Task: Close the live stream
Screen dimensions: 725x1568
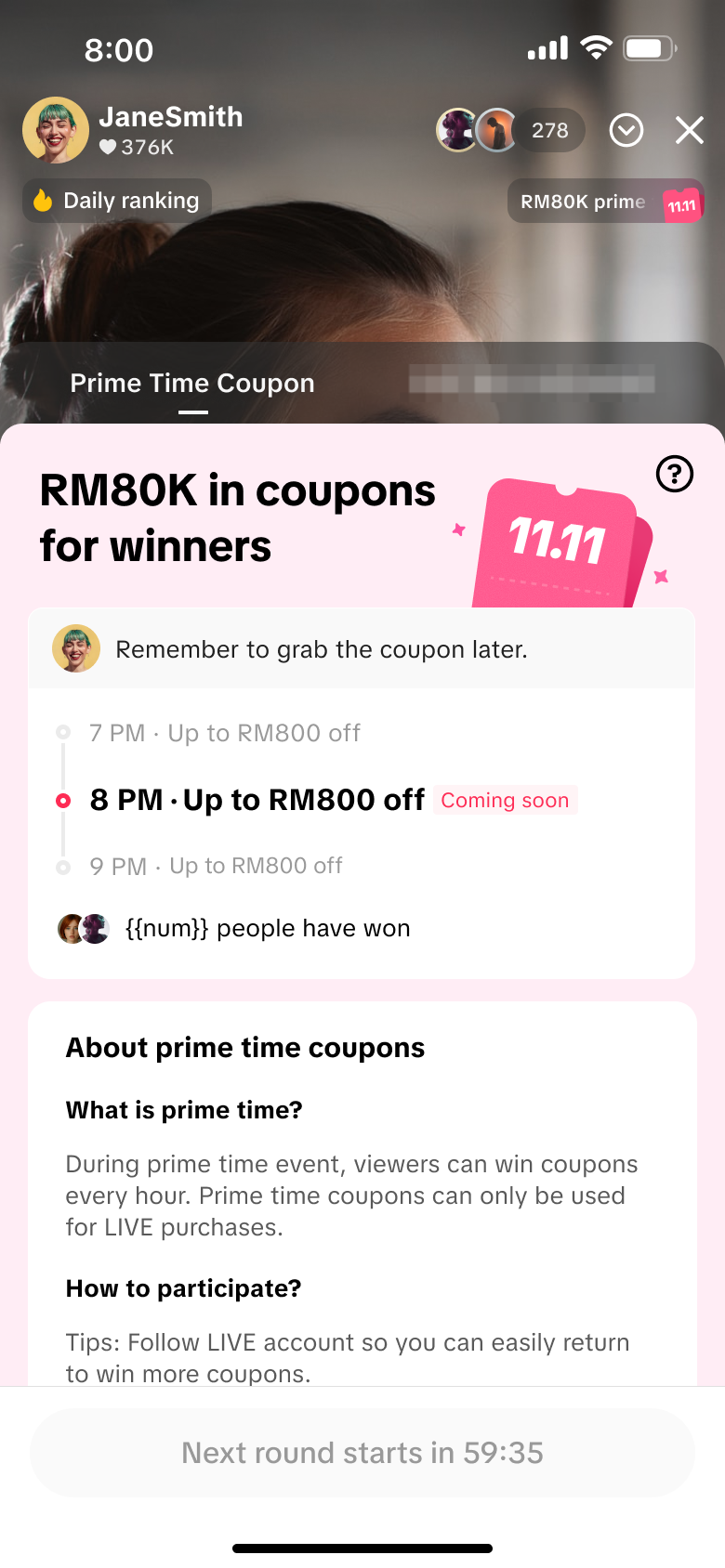Action: [689, 130]
